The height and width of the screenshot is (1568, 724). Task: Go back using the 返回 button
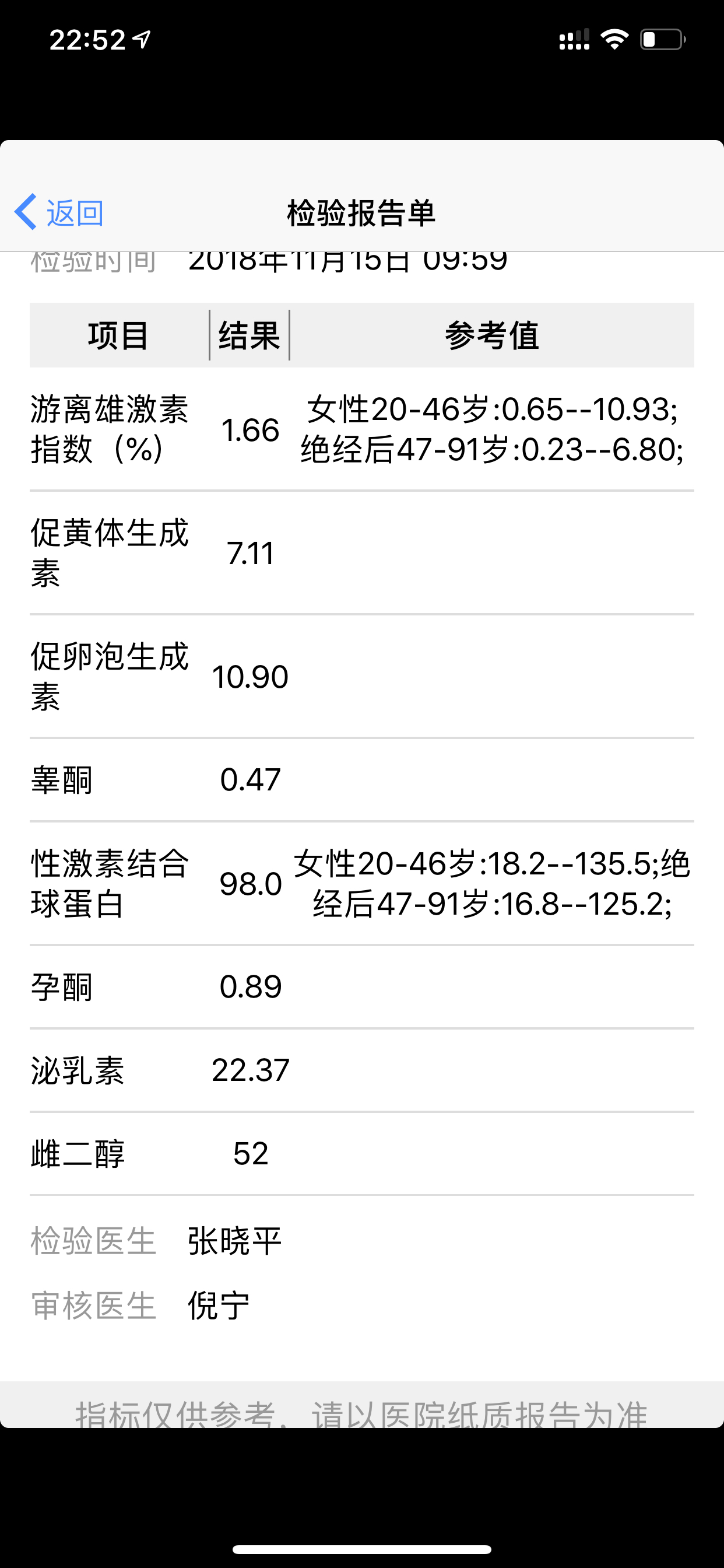point(59,212)
